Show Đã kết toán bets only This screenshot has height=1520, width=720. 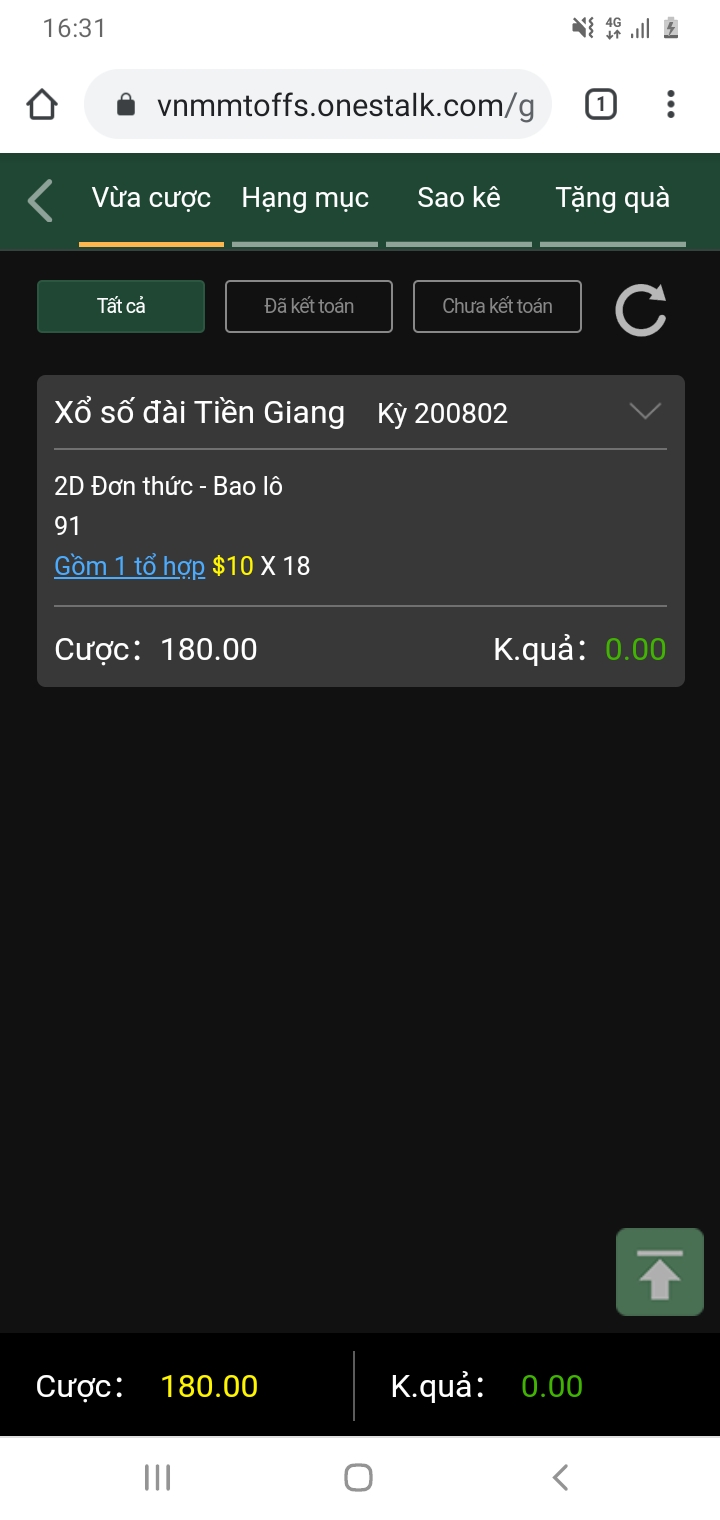(309, 306)
